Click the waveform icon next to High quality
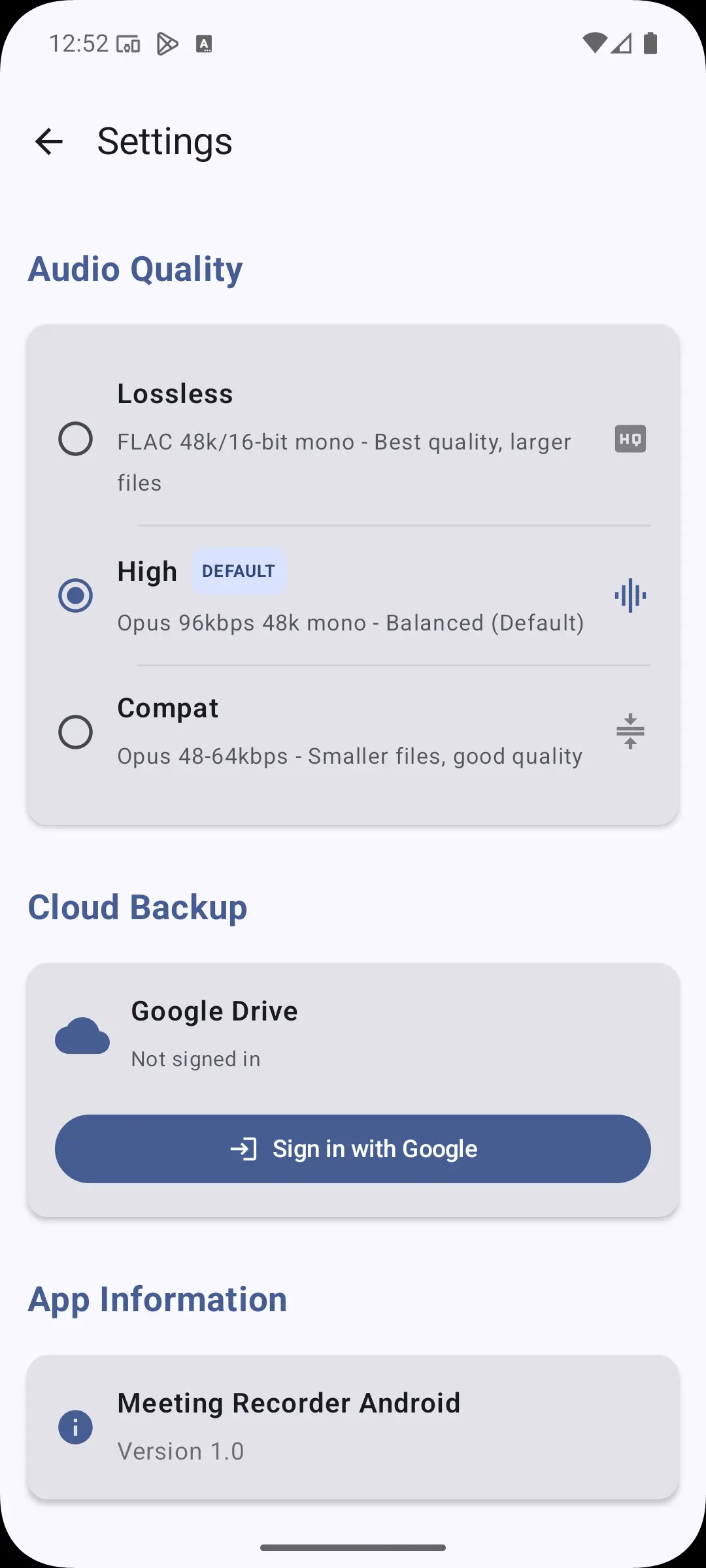This screenshot has width=706, height=1568. click(x=630, y=595)
